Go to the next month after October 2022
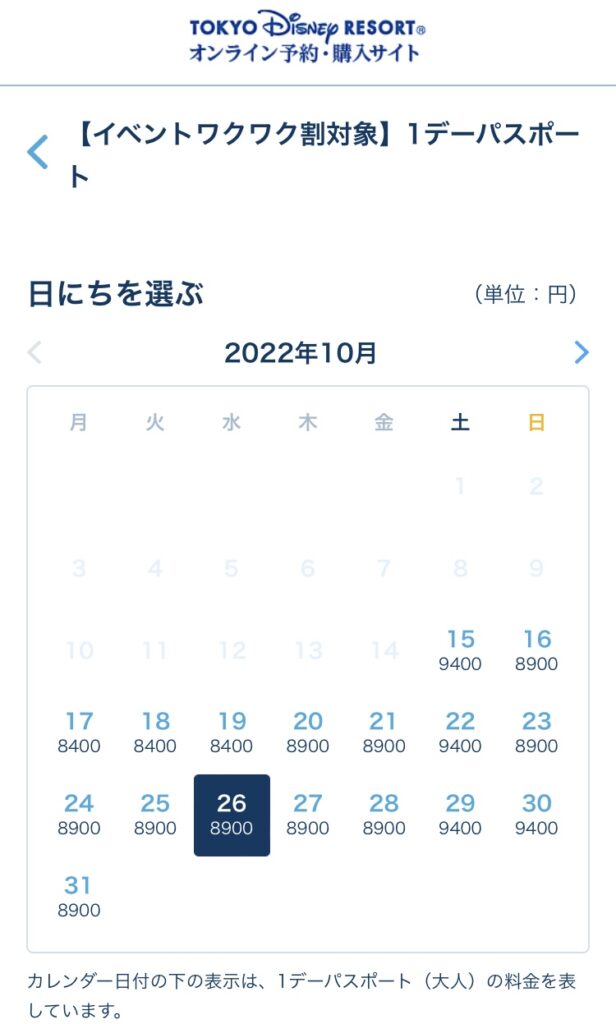 pyautogui.click(x=581, y=353)
